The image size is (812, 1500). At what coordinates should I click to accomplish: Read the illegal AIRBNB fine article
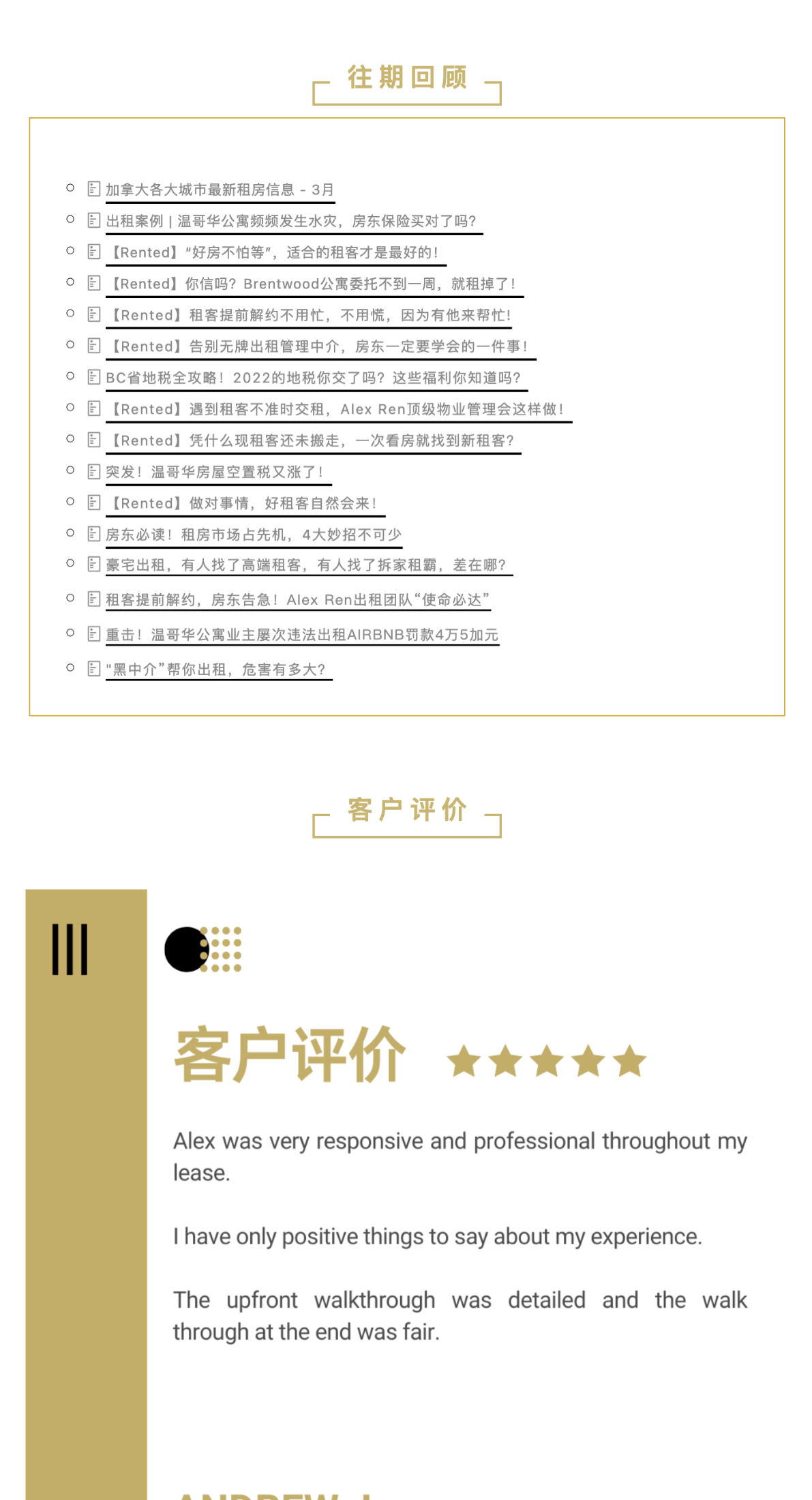[x=302, y=634]
